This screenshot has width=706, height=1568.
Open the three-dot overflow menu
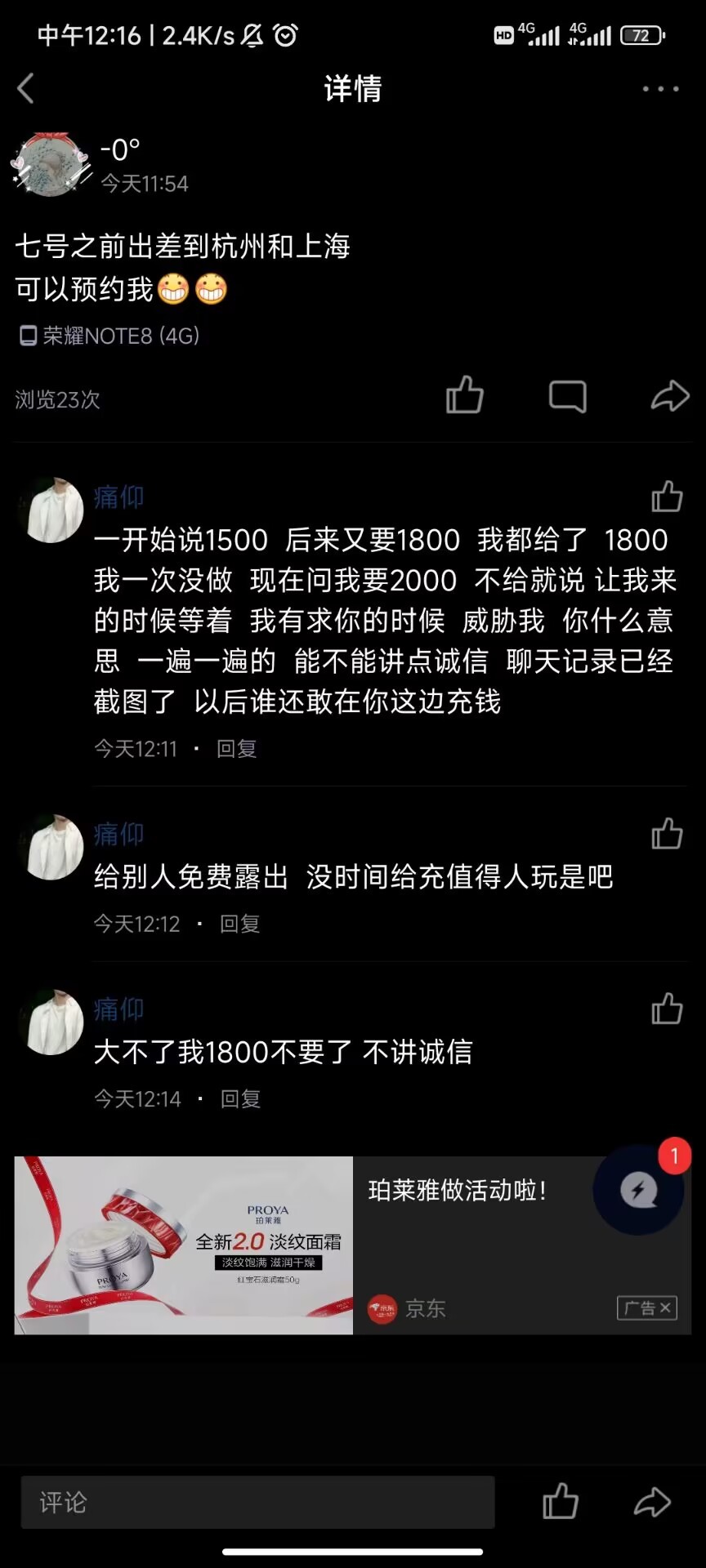pyautogui.click(x=660, y=88)
